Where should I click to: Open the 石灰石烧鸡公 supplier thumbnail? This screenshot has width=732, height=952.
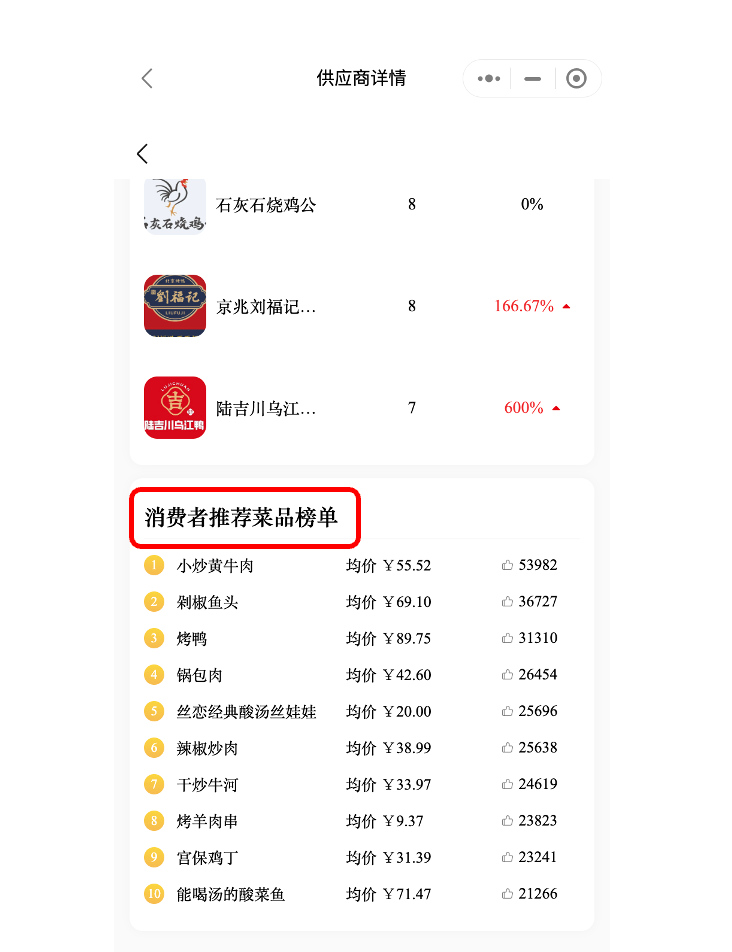(174, 204)
